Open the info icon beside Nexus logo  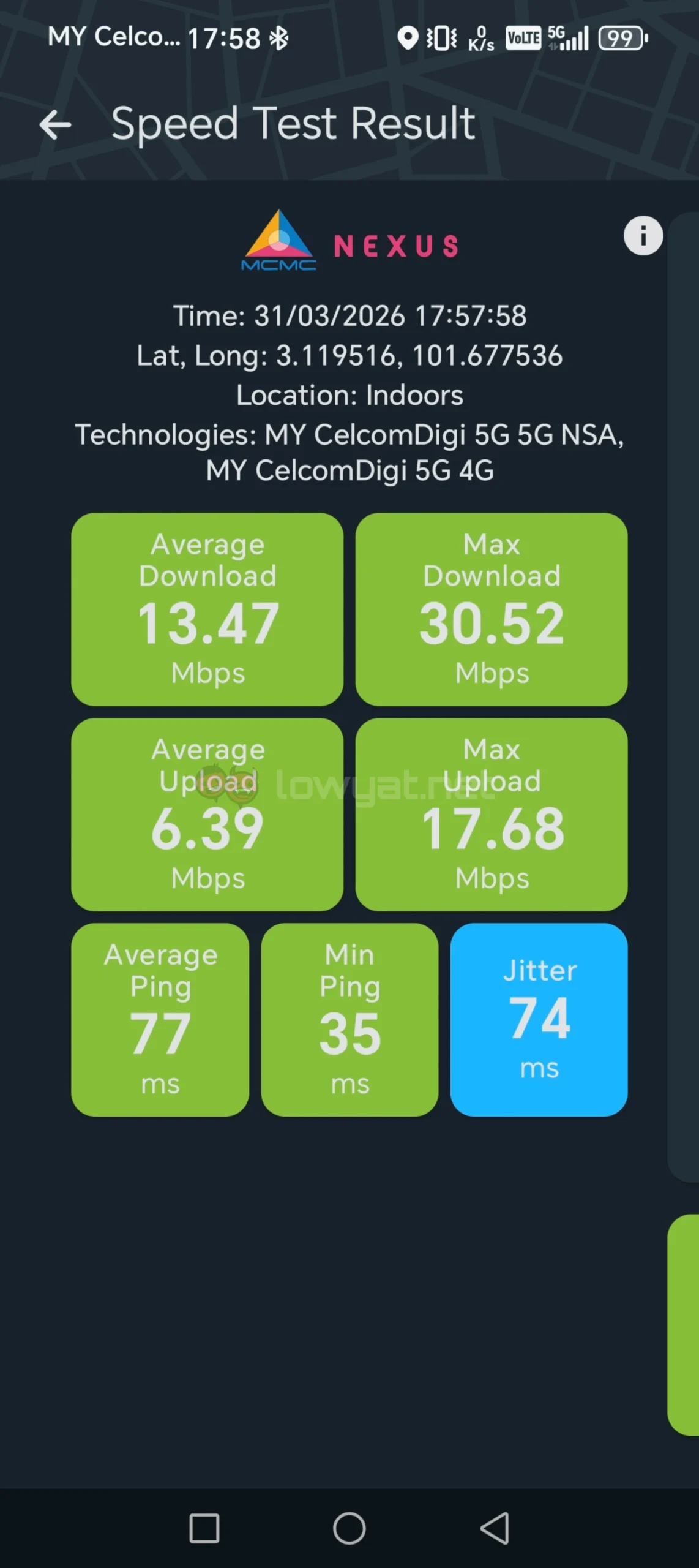pyautogui.click(x=643, y=236)
